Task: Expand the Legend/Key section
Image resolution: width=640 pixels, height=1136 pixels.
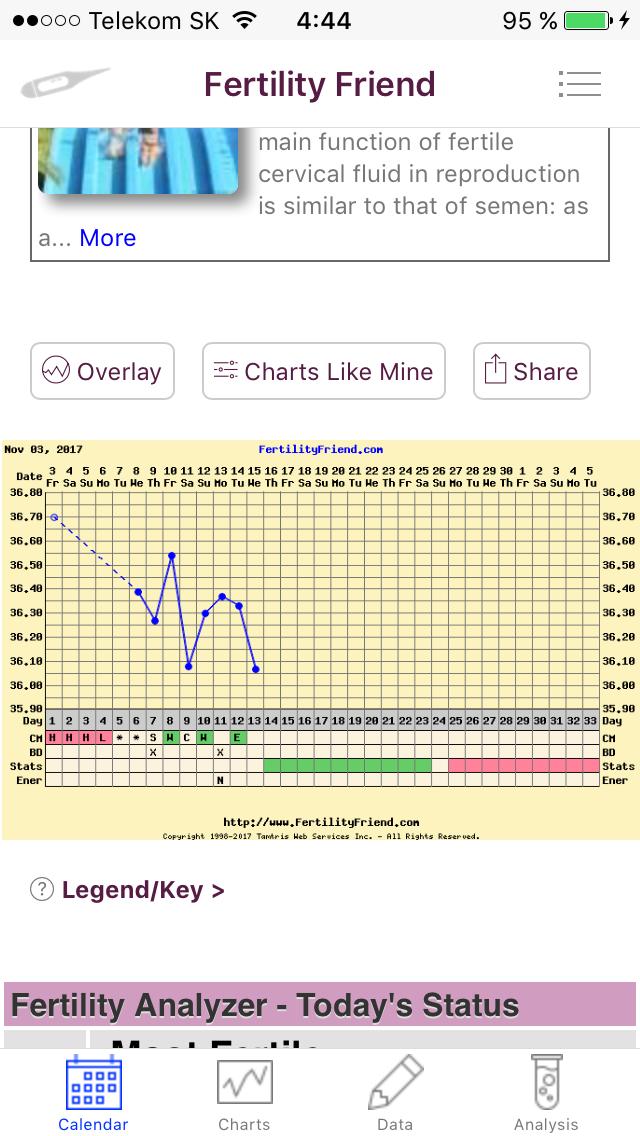Action: (142, 890)
